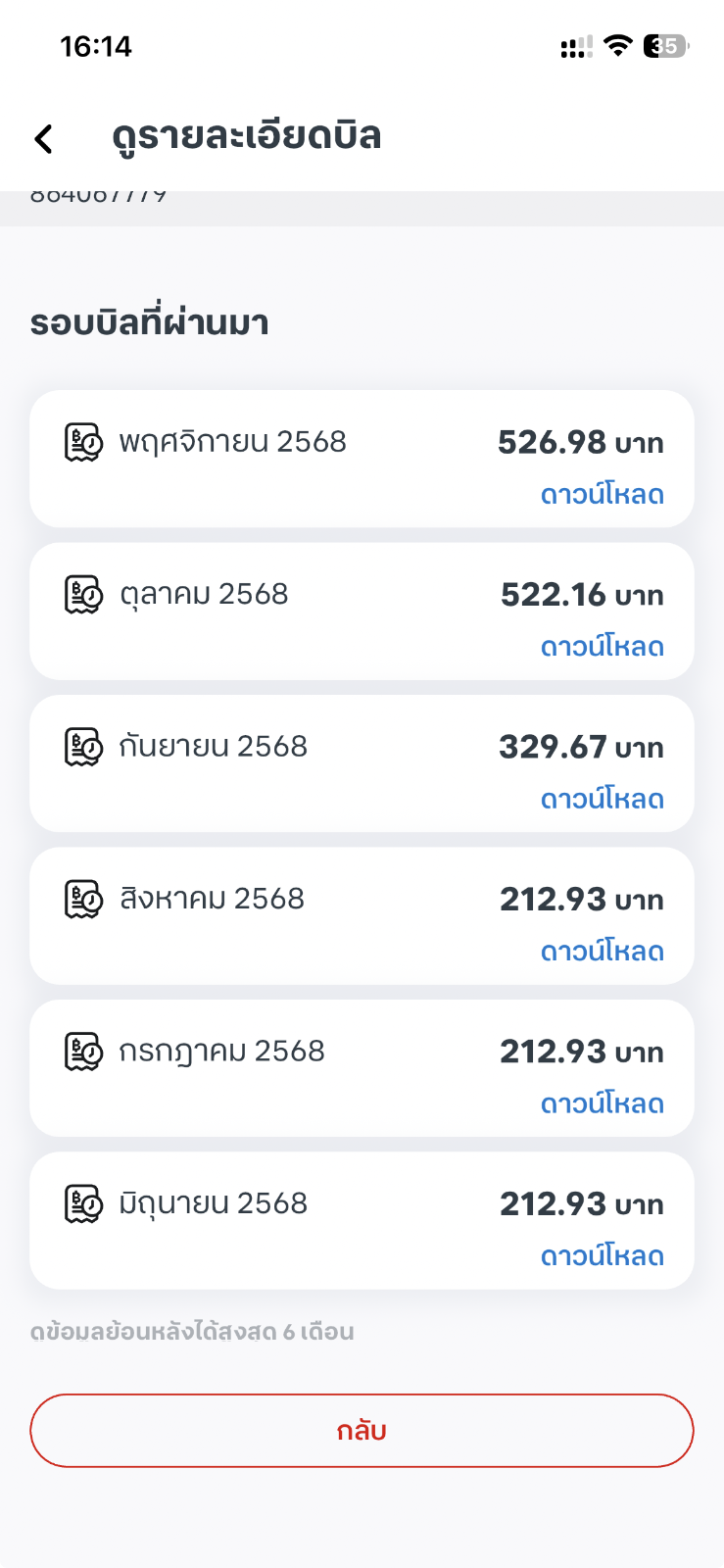Tap the red กลับ button
This screenshot has width=724, height=1568.
pos(362,1431)
